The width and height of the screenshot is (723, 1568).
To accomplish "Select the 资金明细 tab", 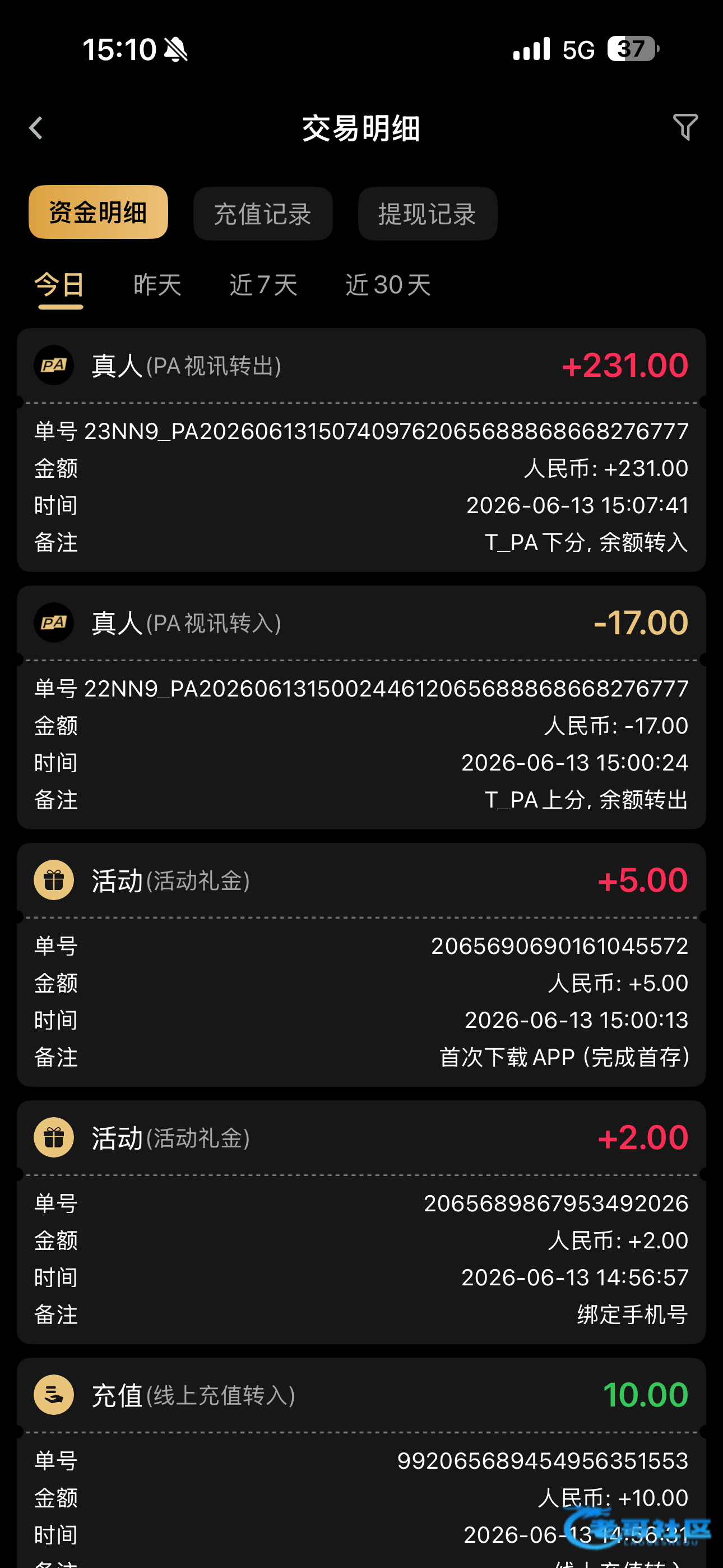I will (x=98, y=213).
